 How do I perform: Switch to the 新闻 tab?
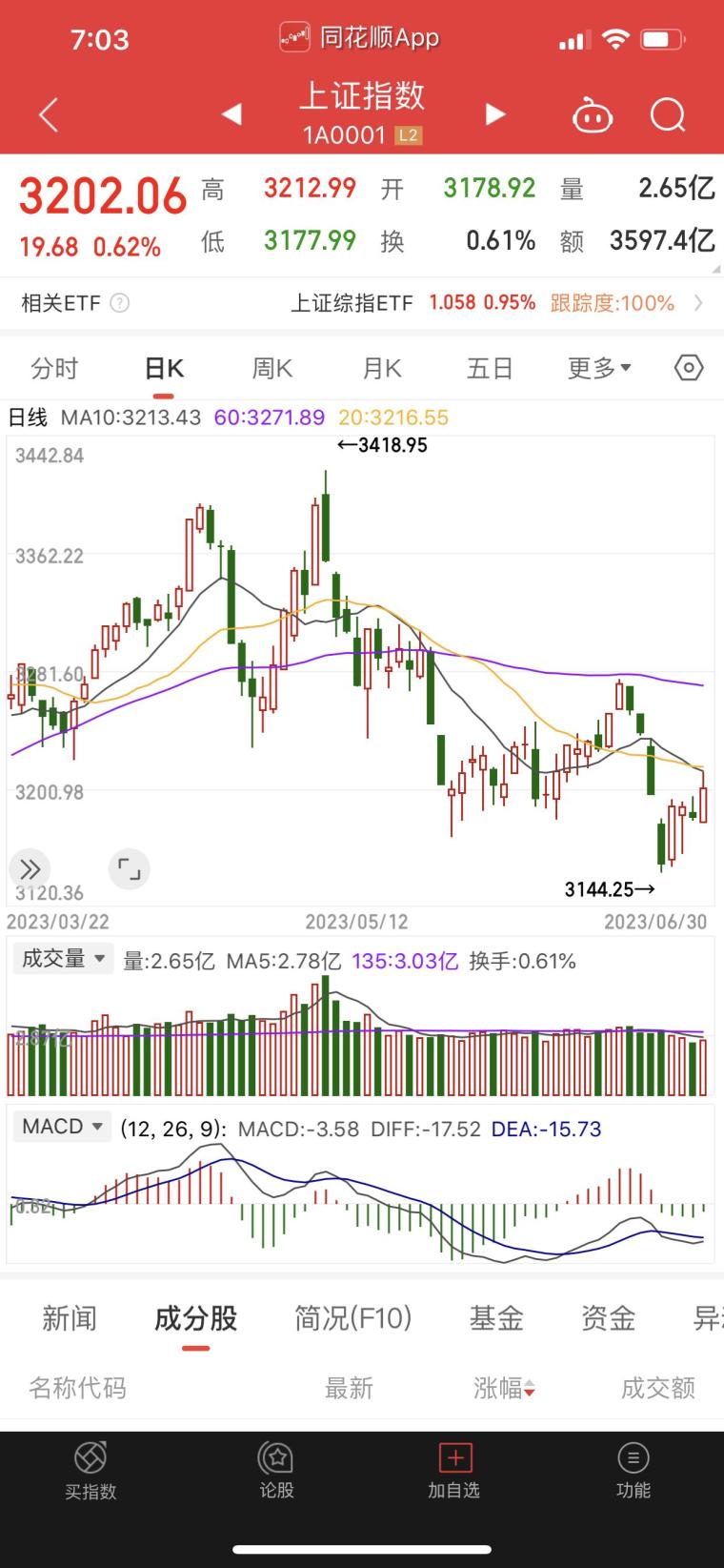coord(70,1318)
